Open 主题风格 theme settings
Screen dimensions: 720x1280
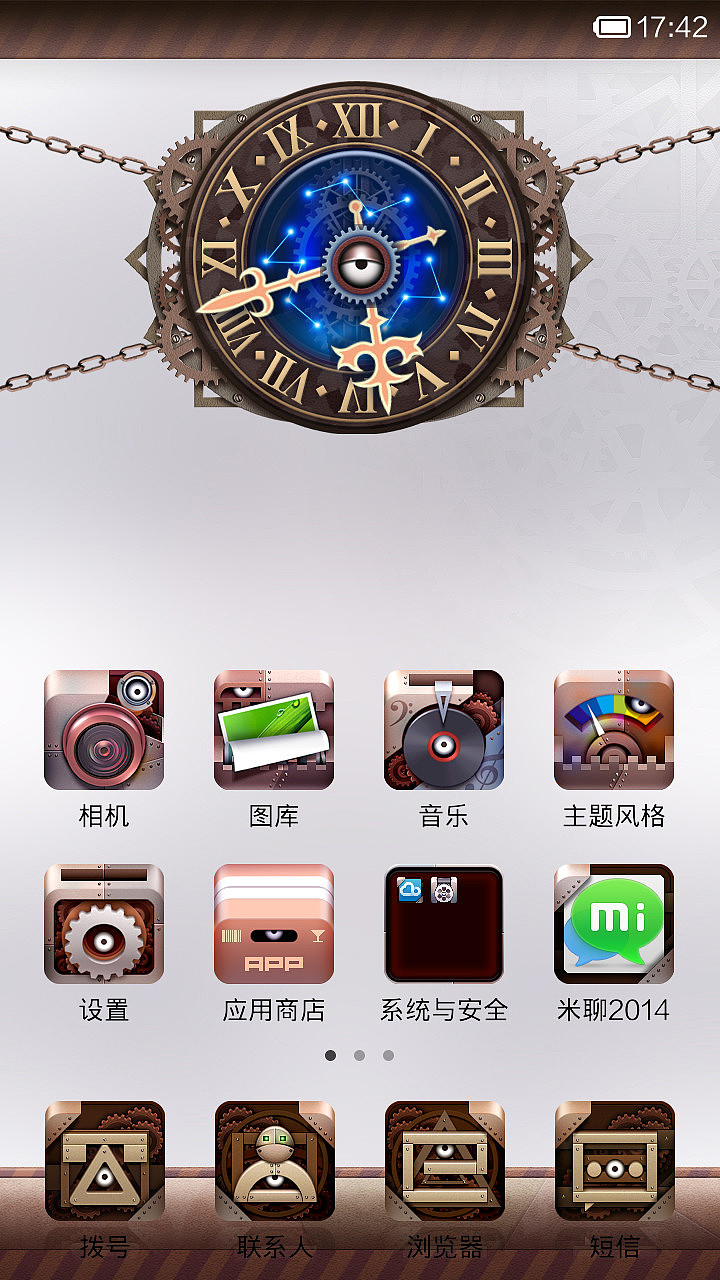[614, 730]
